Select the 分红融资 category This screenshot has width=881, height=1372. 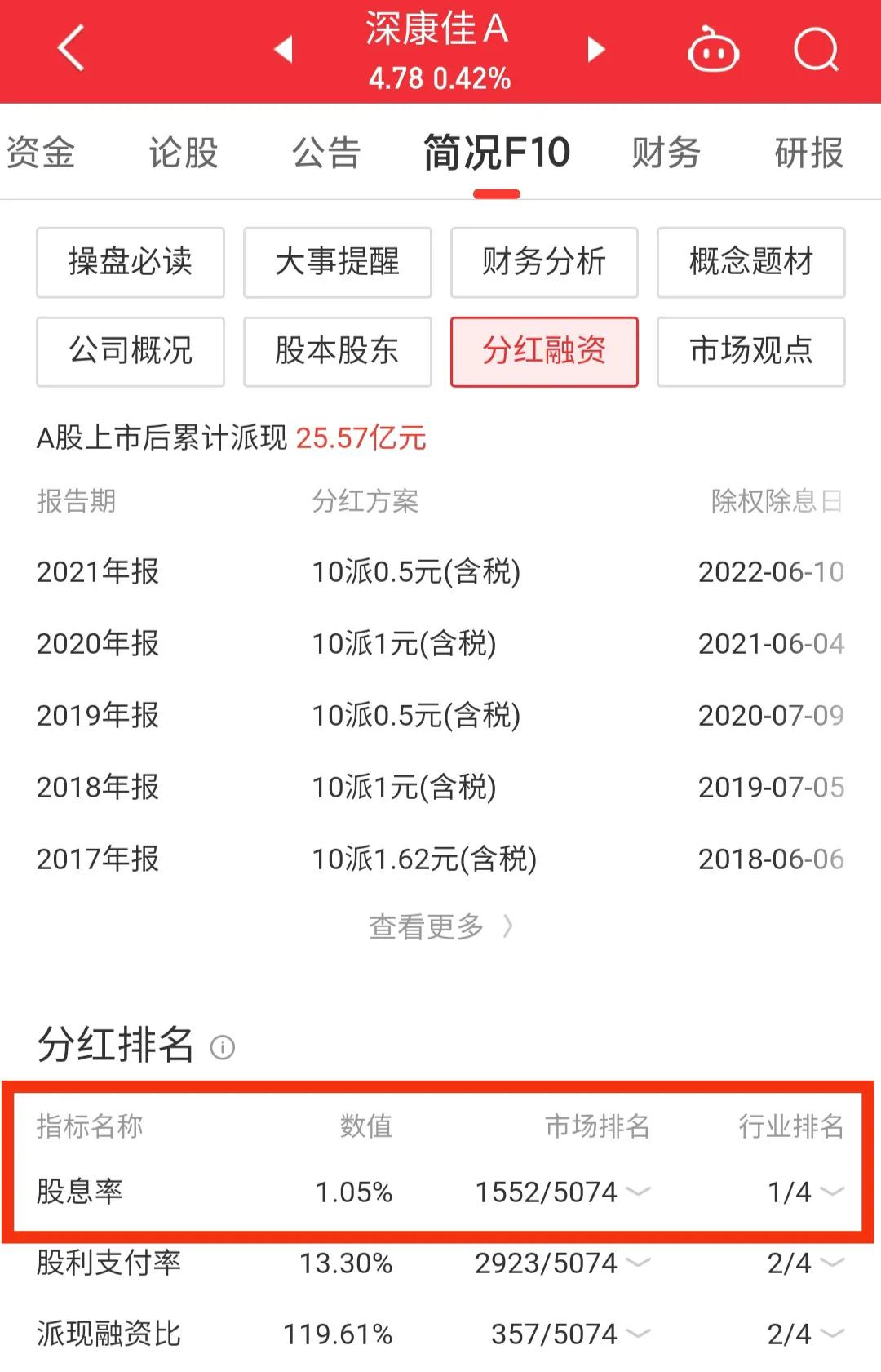[x=544, y=352]
